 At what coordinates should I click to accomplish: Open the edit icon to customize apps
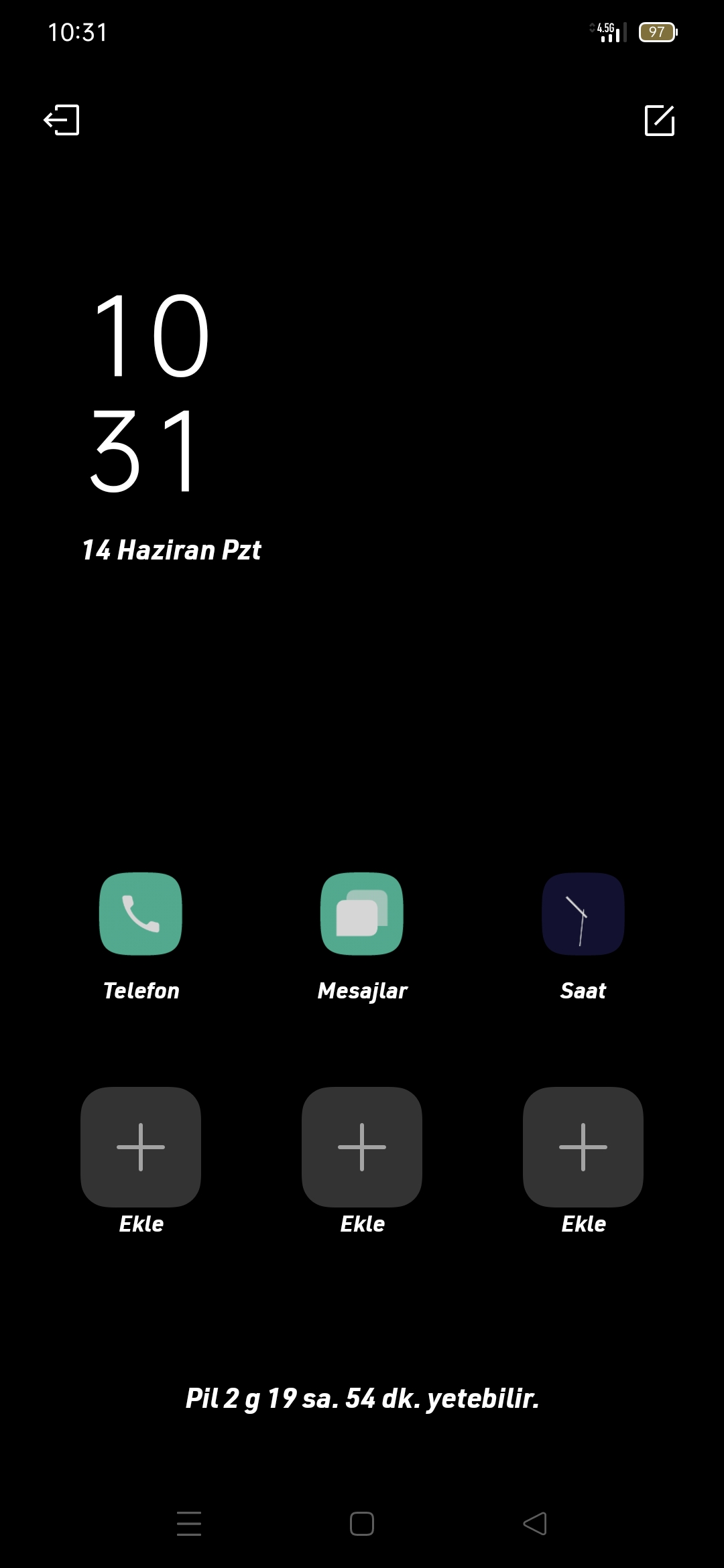coord(660,120)
